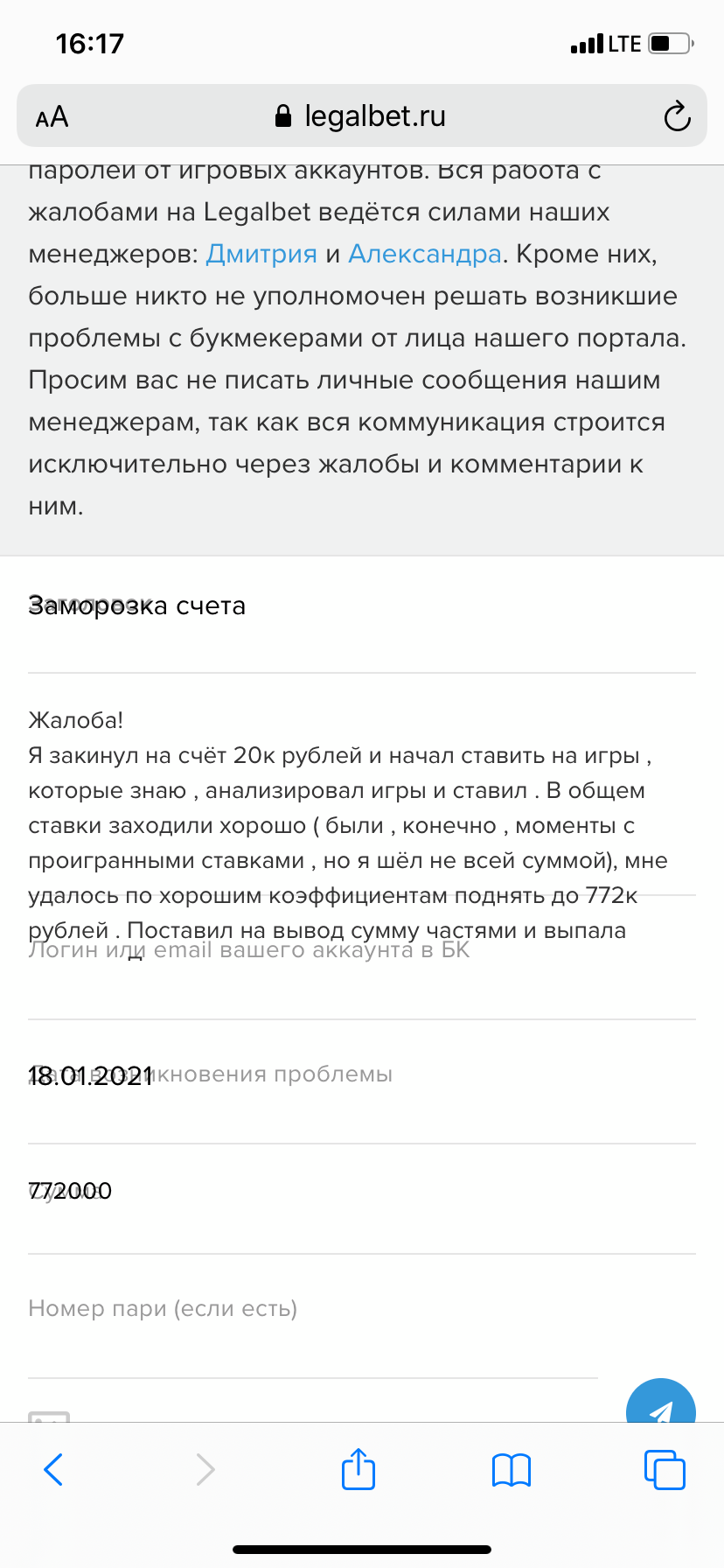Focus the Логин или email вашего аккаунта field
Viewport: 724px width, 1568px height.
click(x=362, y=973)
